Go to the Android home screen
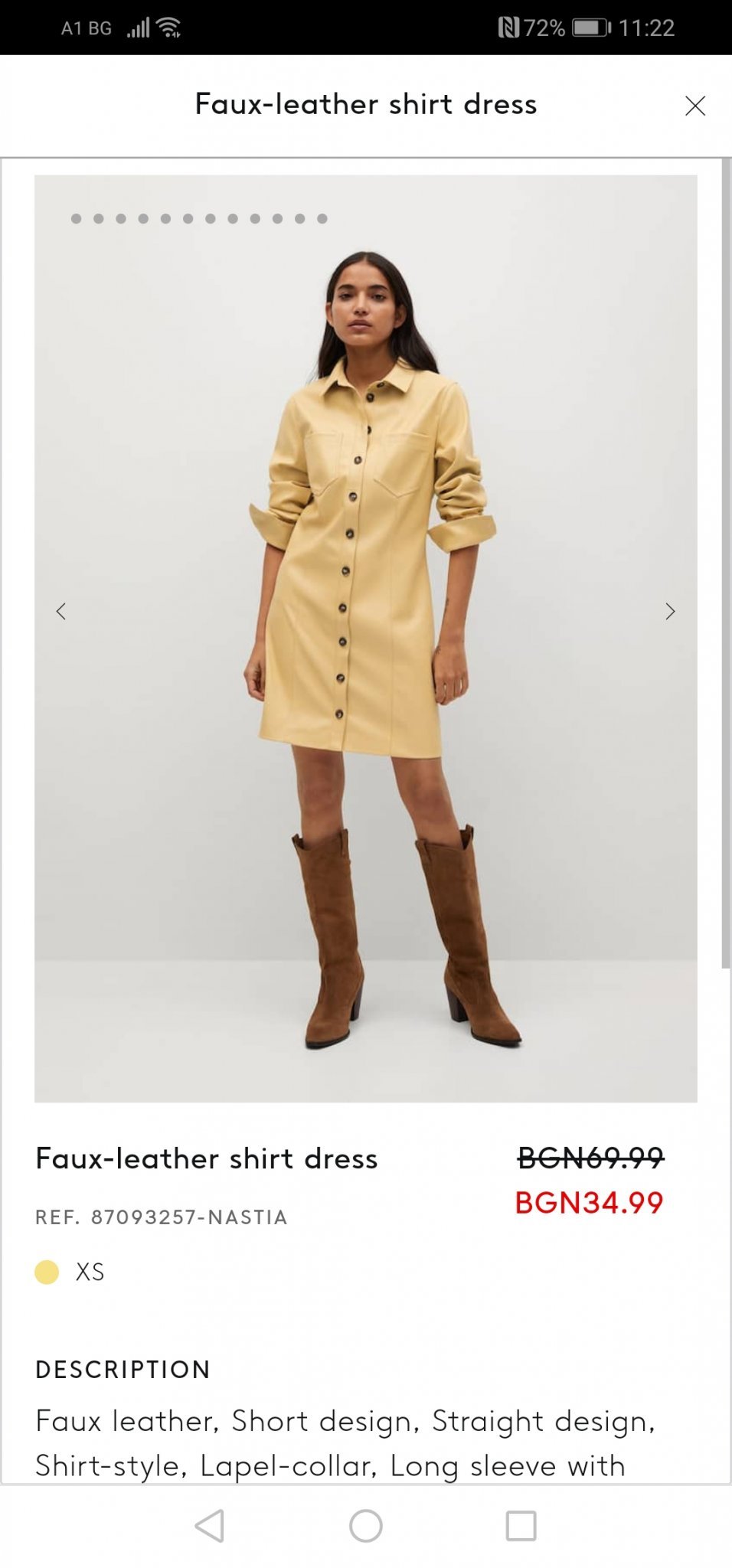Image resolution: width=732 pixels, height=1568 pixels. (x=366, y=1525)
